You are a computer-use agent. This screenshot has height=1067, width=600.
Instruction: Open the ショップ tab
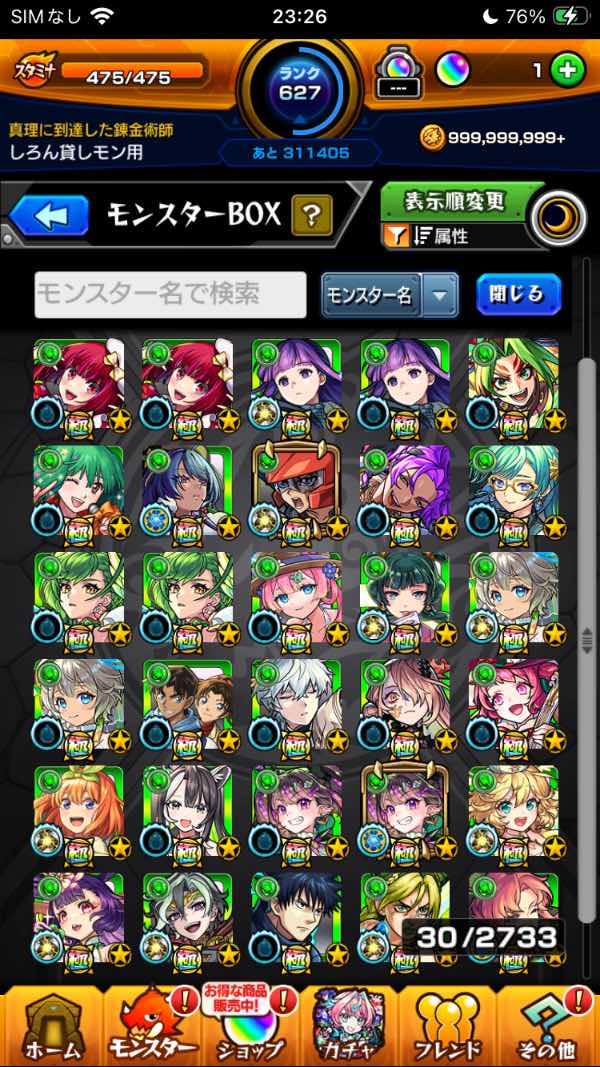coord(250,1027)
